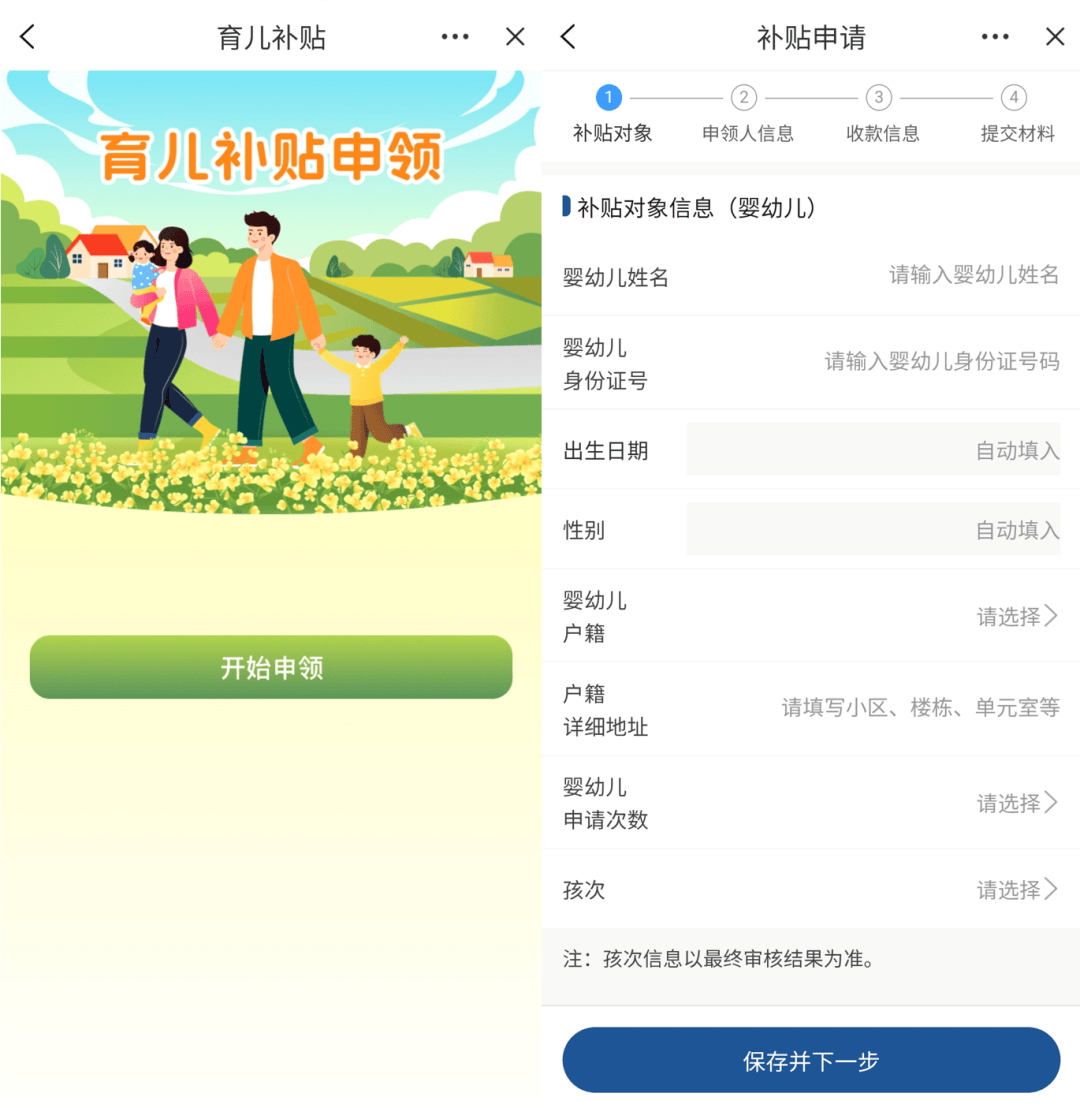The width and height of the screenshot is (1080, 1108).
Task: Open more options on 育儿补贴 page
Action: pyautogui.click(x=455, y=38)
